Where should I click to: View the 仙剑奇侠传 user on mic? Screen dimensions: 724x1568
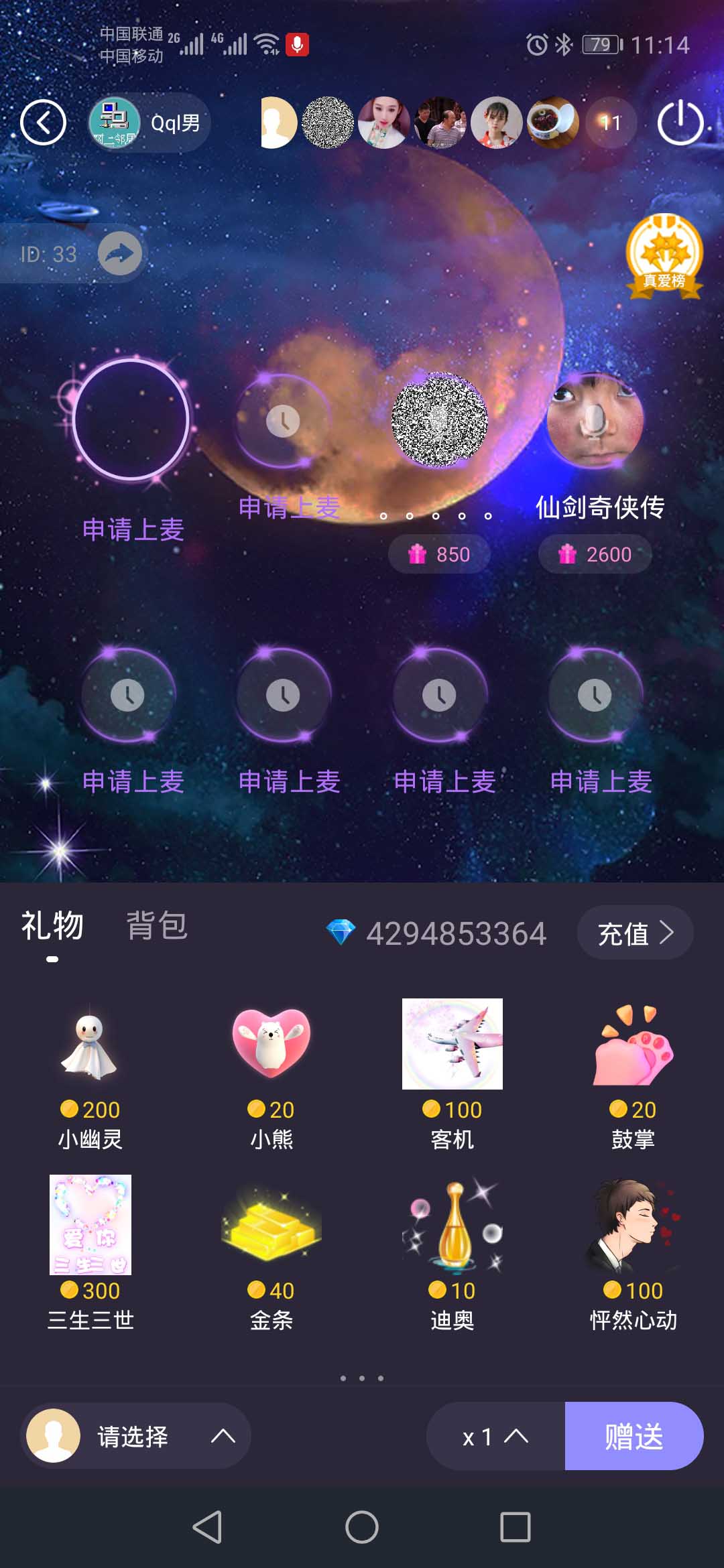(x=595, y=420)
